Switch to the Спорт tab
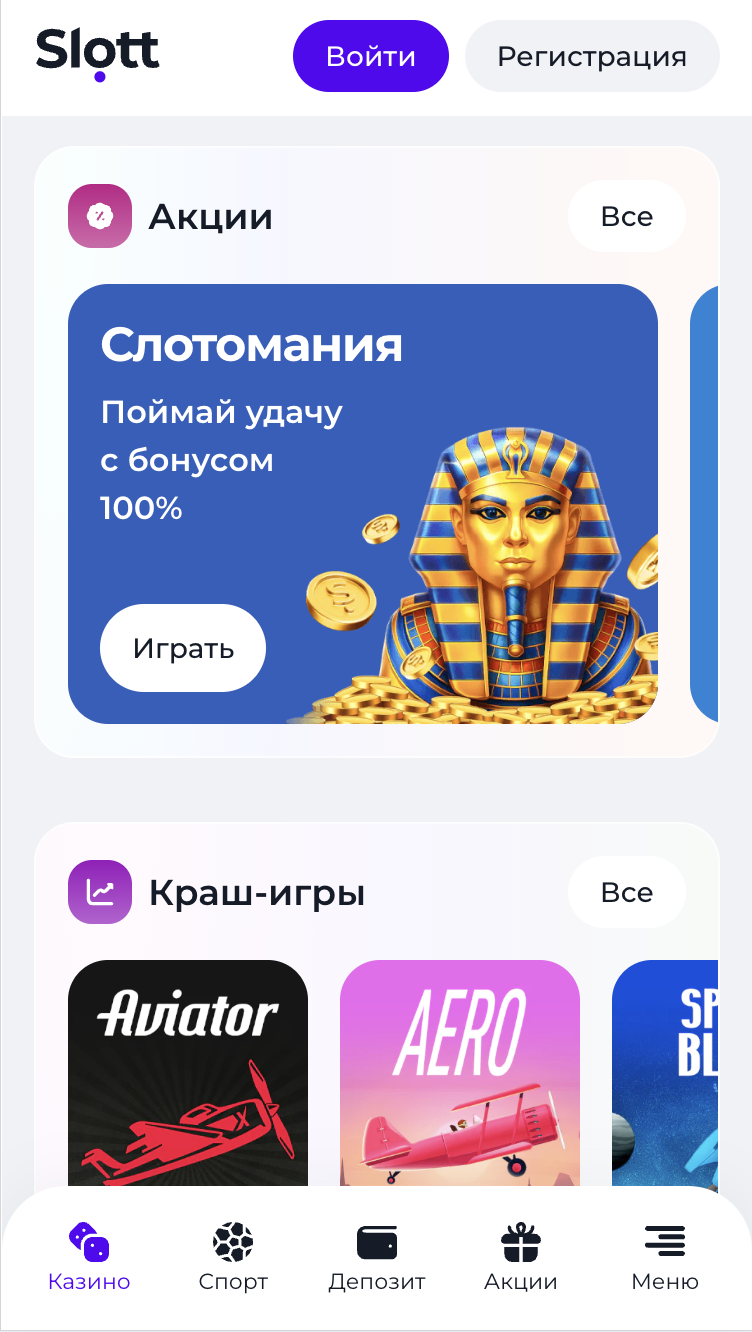752x1332 pixels. 233,1257
